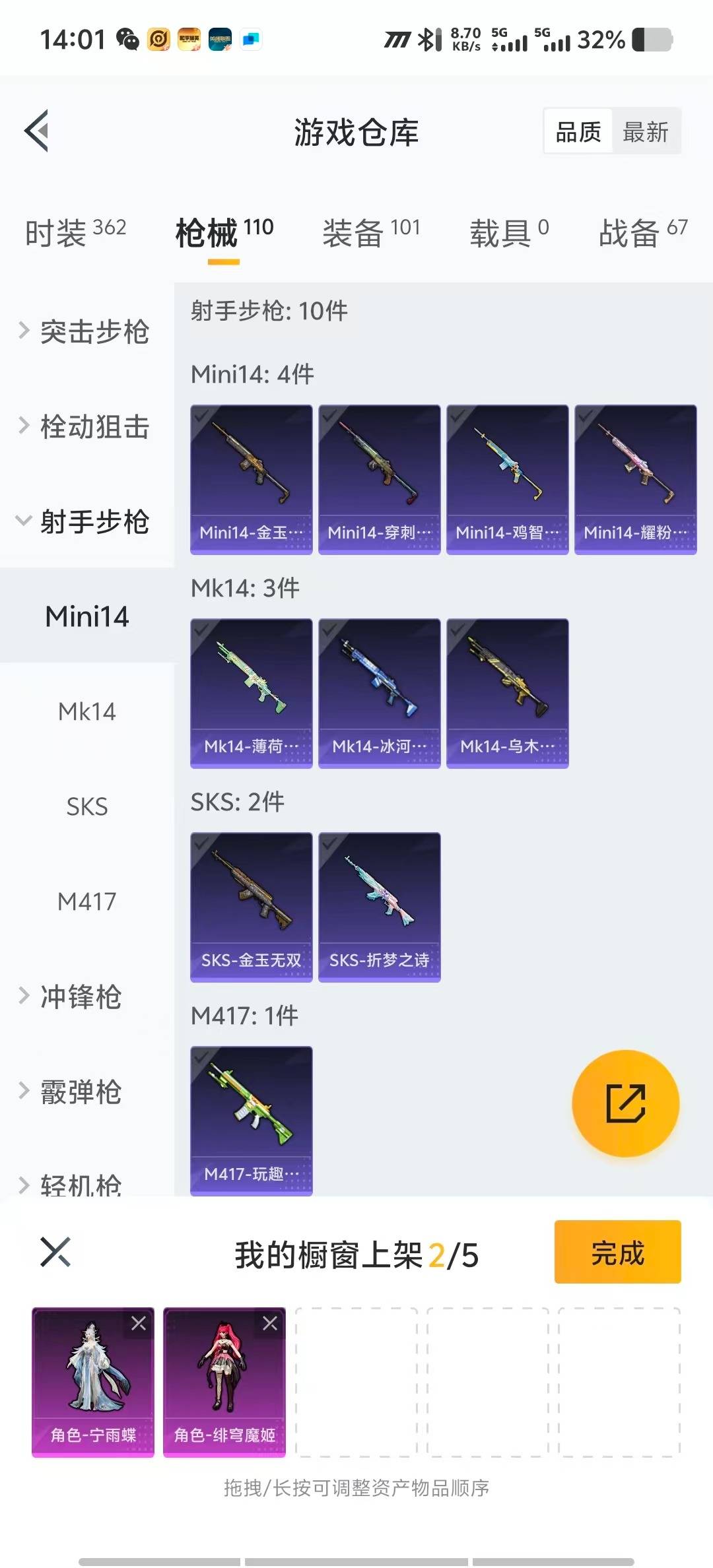Screen dimensions: 713x1568
Task: Close the showcase panel with X
Action: click(x=55, y=1252)
